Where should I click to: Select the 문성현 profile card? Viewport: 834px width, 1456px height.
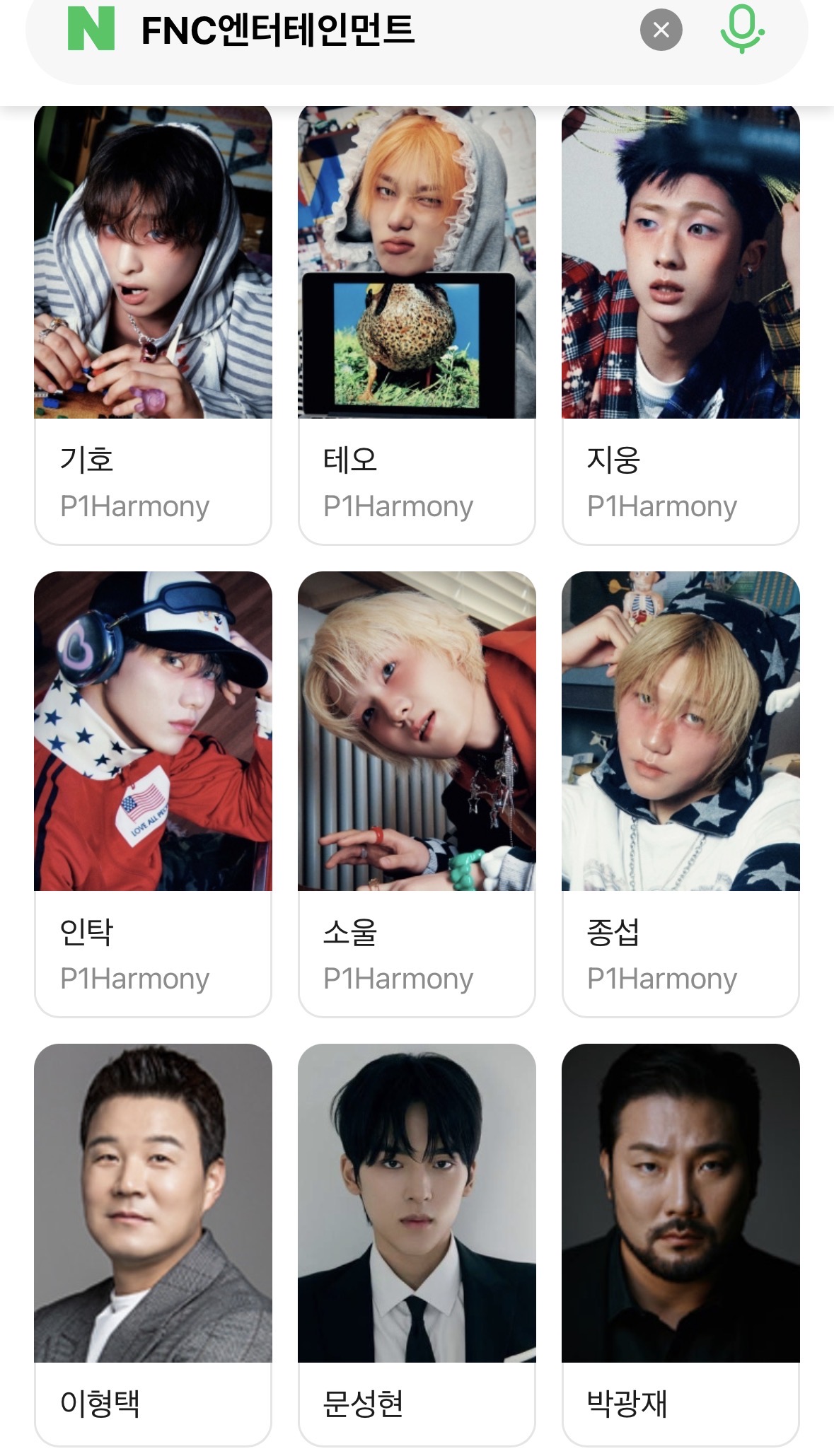click(x=417, y=1245)
